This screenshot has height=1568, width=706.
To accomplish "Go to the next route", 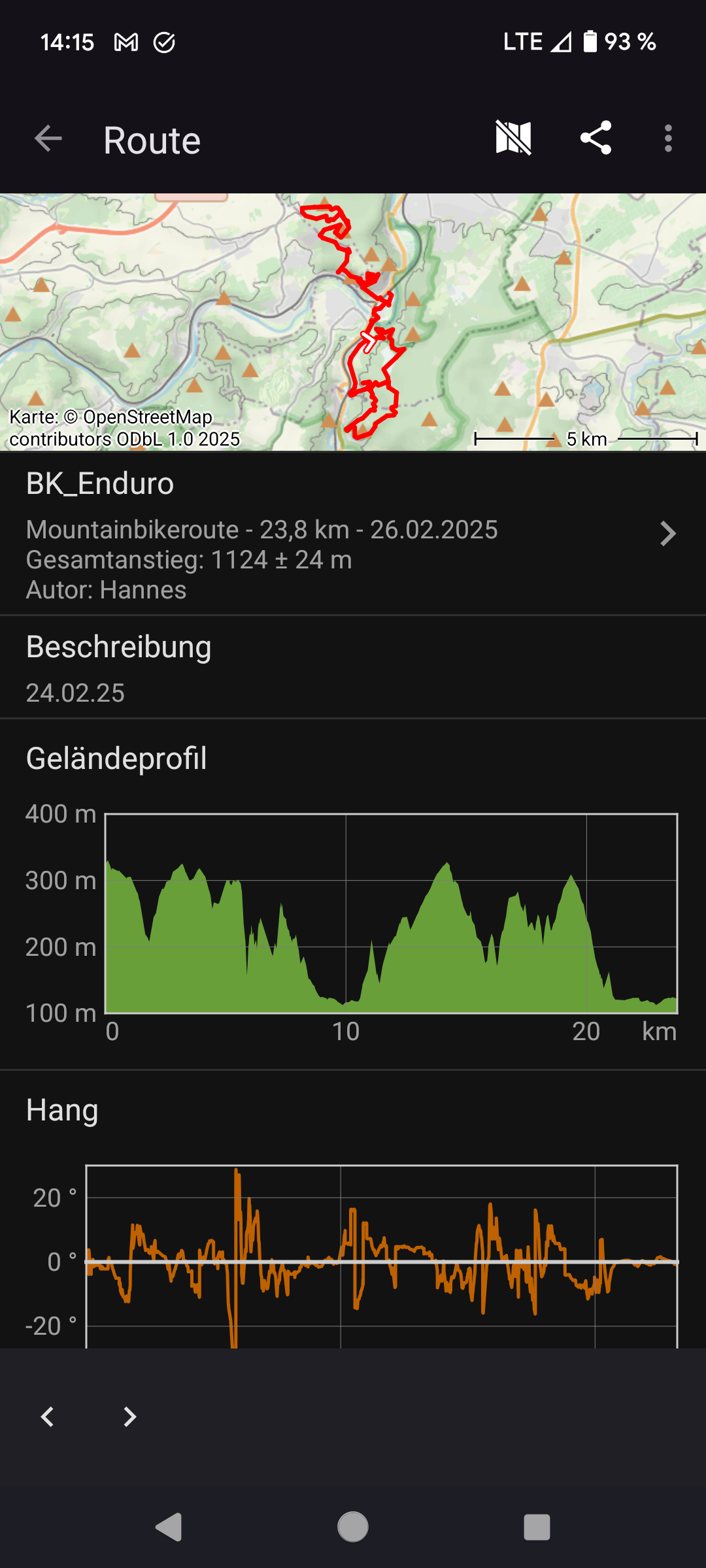I will tap(129, 1416).
